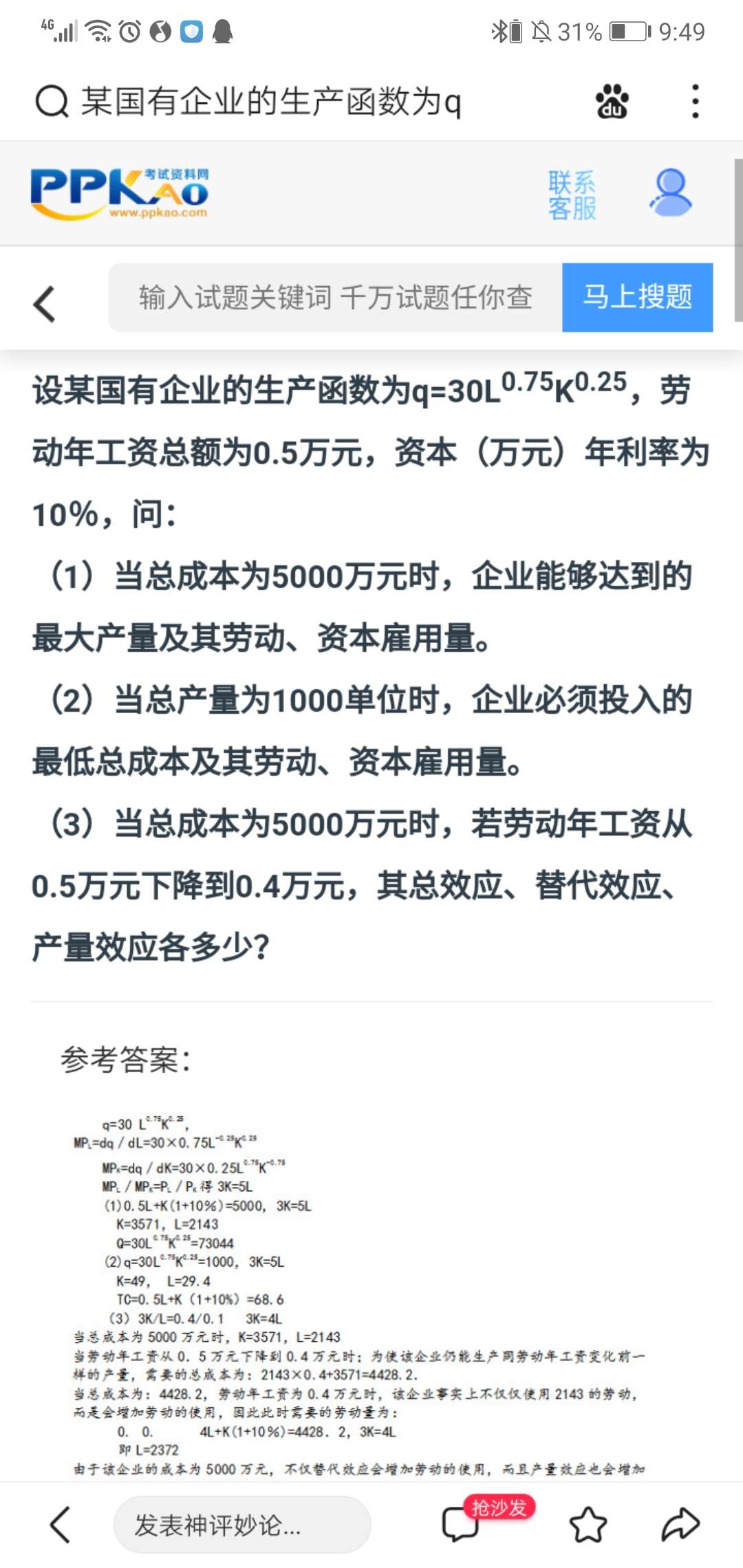Open the PPKAO site logo home link
The image size is (743, 1568).
(120, 194)
